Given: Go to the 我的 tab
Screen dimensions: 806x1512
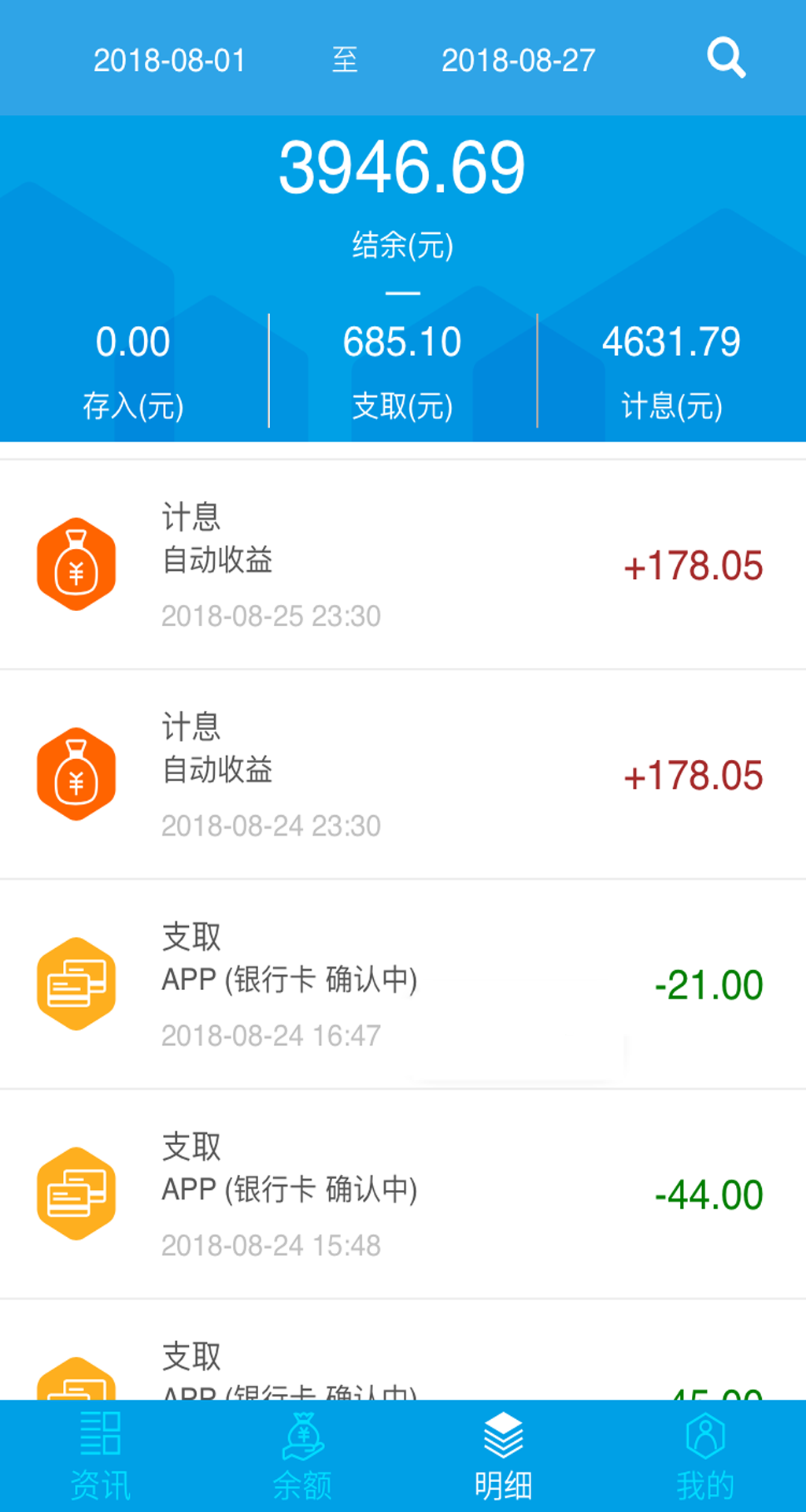Looking at the screenshot, I should [705, 1456].
